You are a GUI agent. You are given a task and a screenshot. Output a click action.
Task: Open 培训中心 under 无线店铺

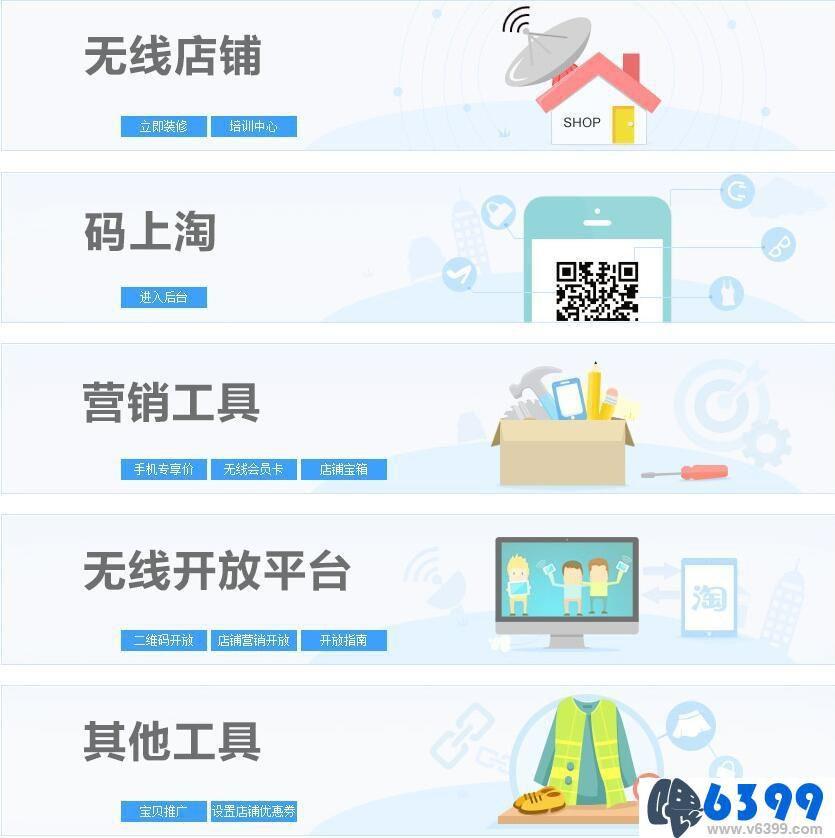(x=253, y=127)
